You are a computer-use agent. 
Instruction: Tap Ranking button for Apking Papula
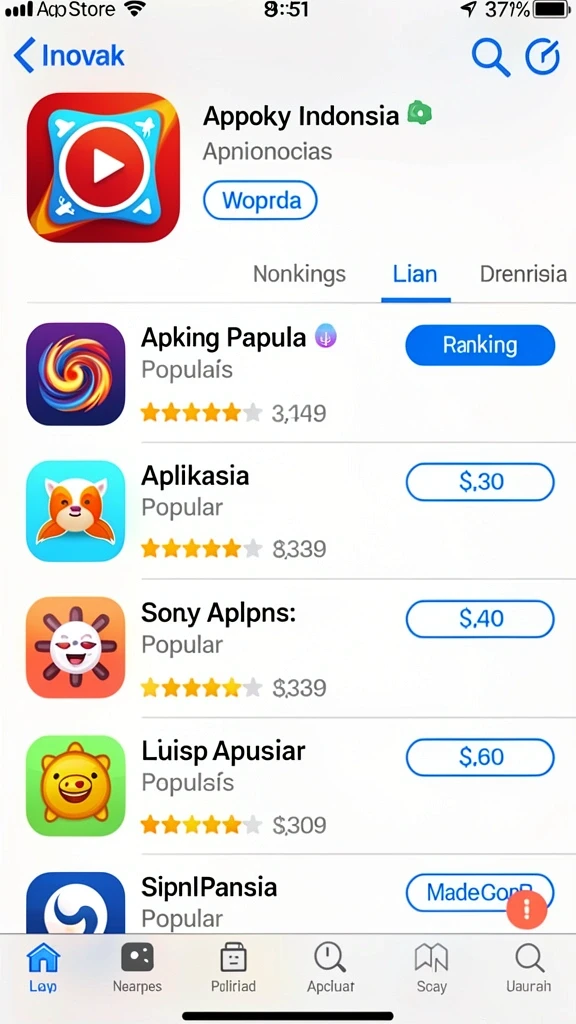tap(480, 345)
